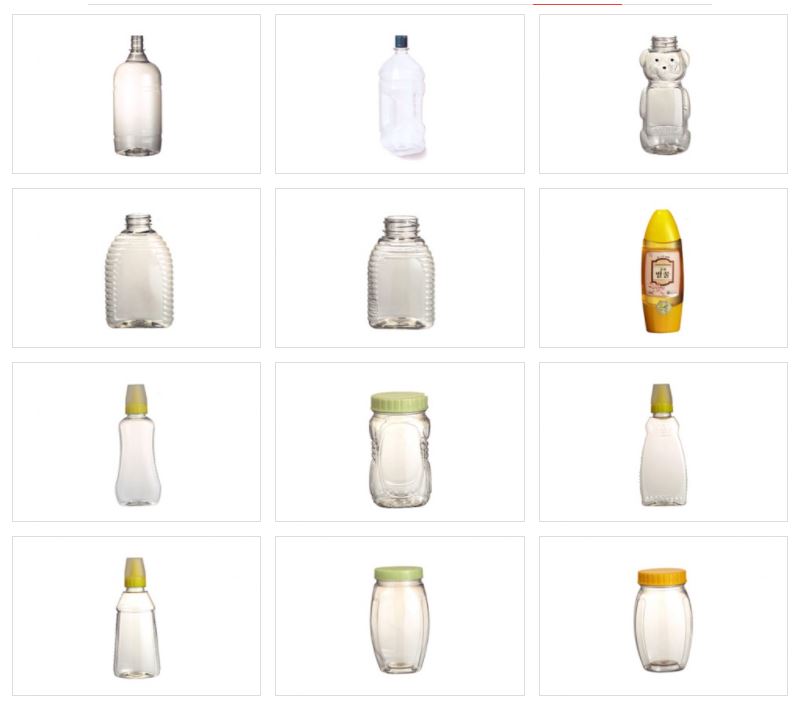Viewport: 806px width, 708px height.
Task: Open the smooth oval jar with green lid
Action: [x=398, y=620]
